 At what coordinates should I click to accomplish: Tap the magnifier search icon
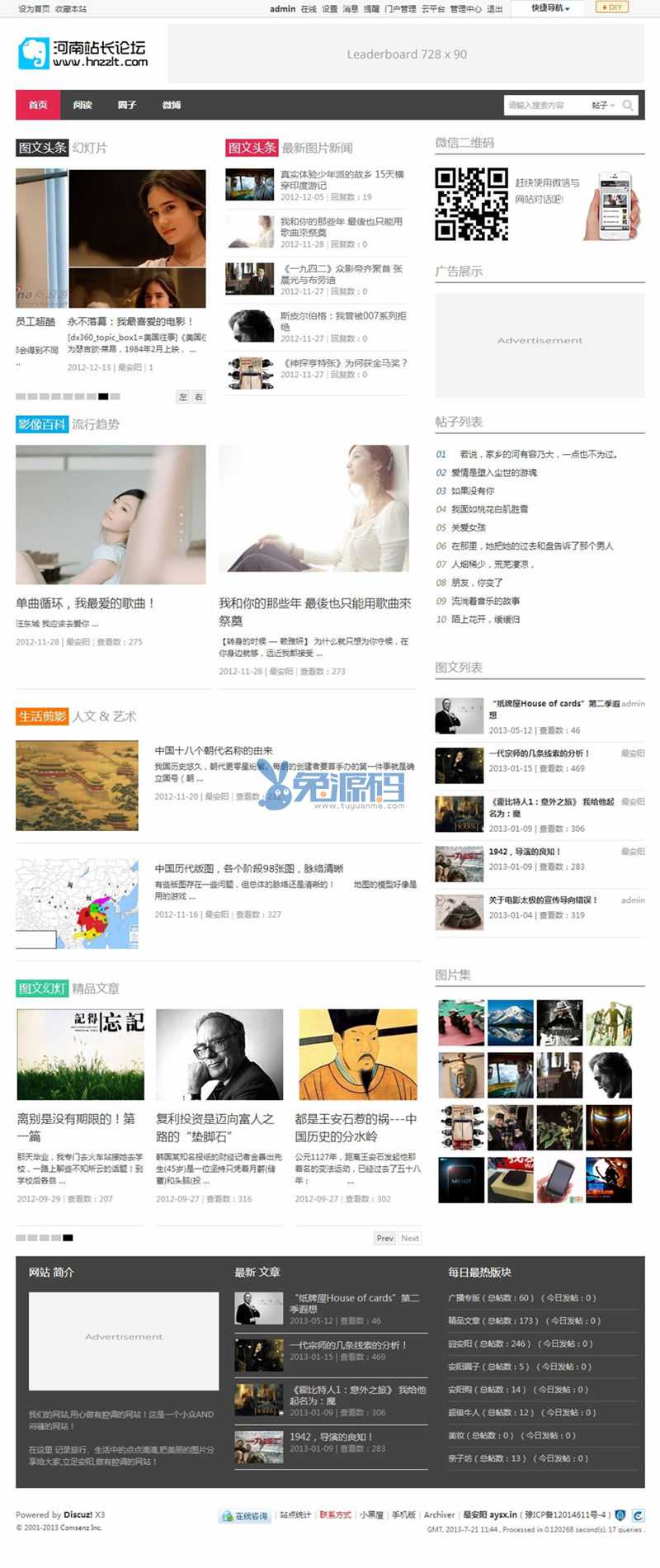click(x=629, y=106)
